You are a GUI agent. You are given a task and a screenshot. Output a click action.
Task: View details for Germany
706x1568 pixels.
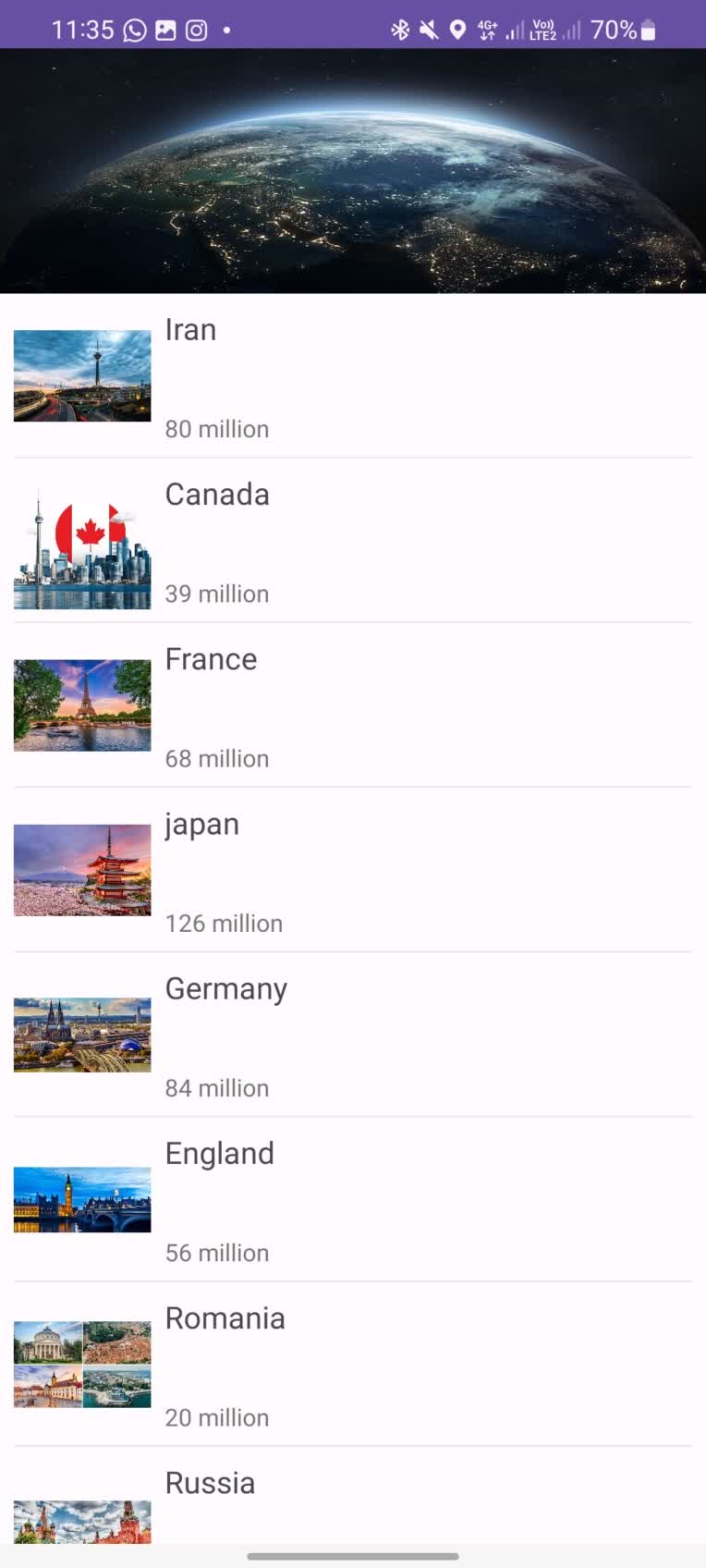coord(351,1035)
